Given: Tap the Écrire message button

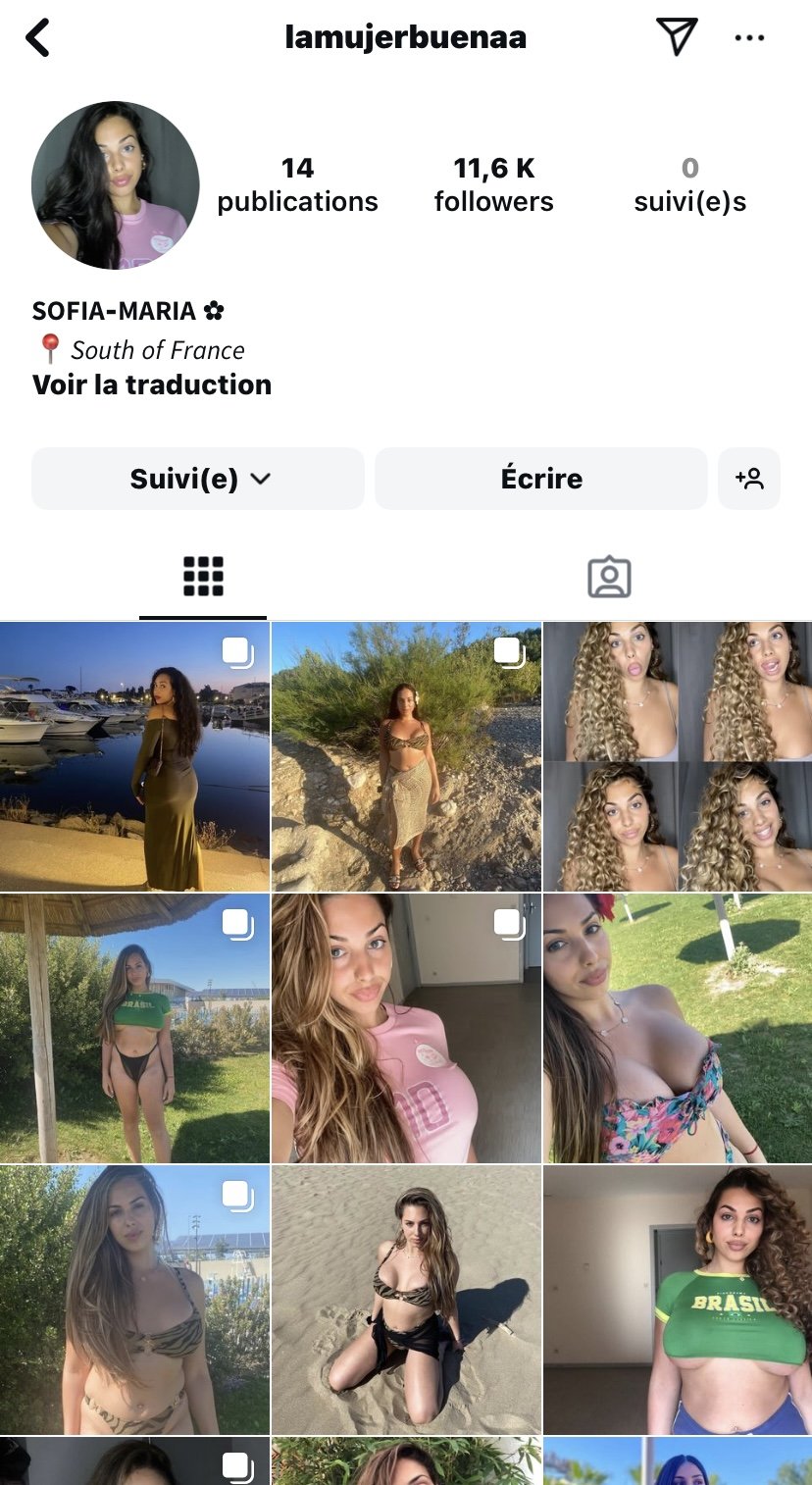Looking at the screenshot, I should [x=540, y=479].
